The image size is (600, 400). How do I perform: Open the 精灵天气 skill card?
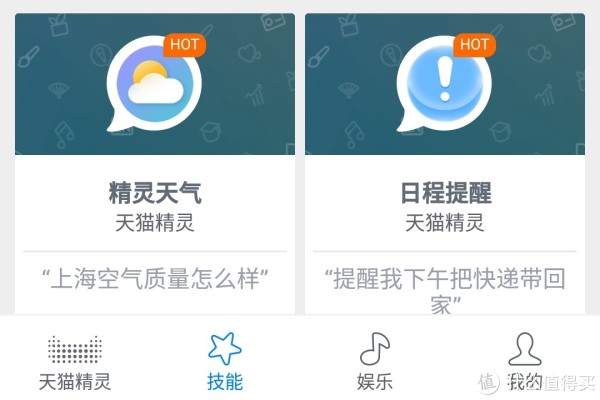(x=155, y=190)
